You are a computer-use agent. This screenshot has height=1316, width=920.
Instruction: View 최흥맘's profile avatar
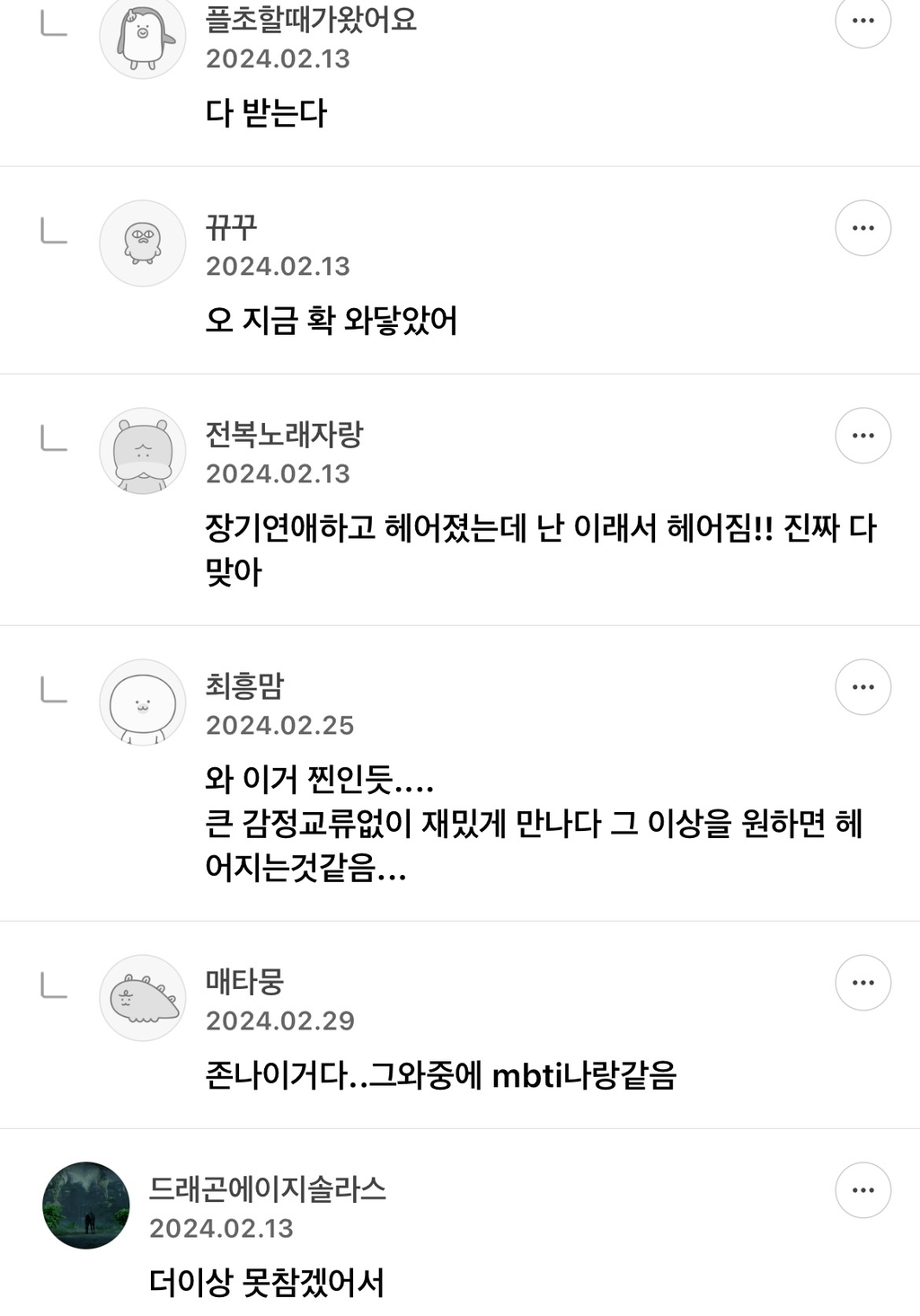pyautogui.click(x=142, y=702)
